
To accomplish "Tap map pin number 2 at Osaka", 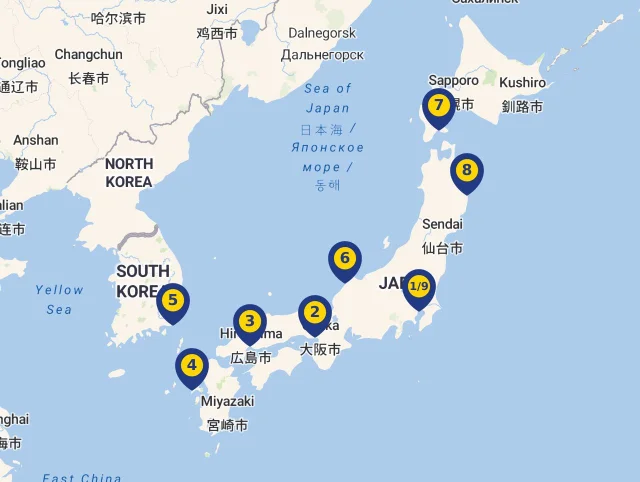I will point(314,312).
